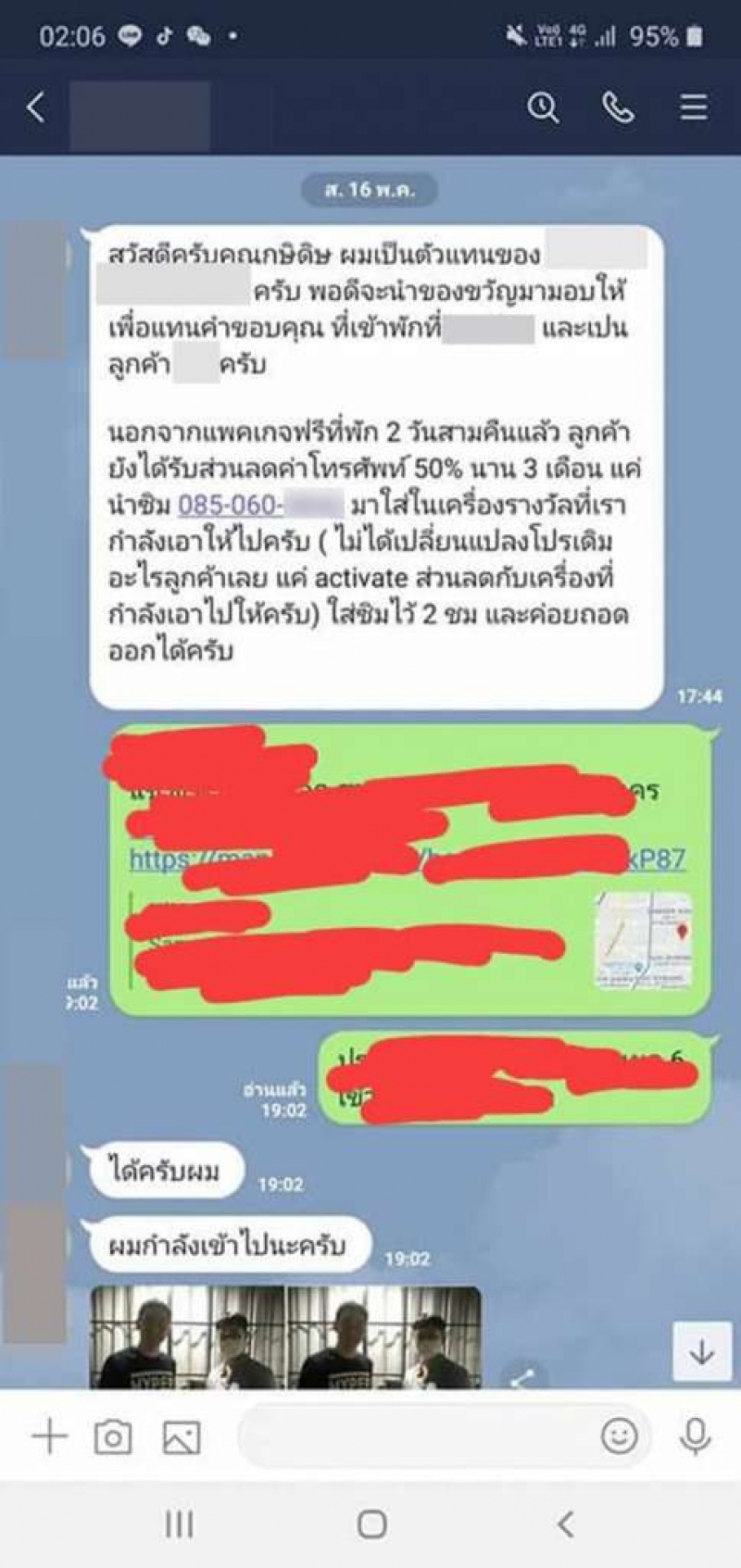Start a voice call
Viewport: 741px width, 1568px height.
[x=618, y=108]
